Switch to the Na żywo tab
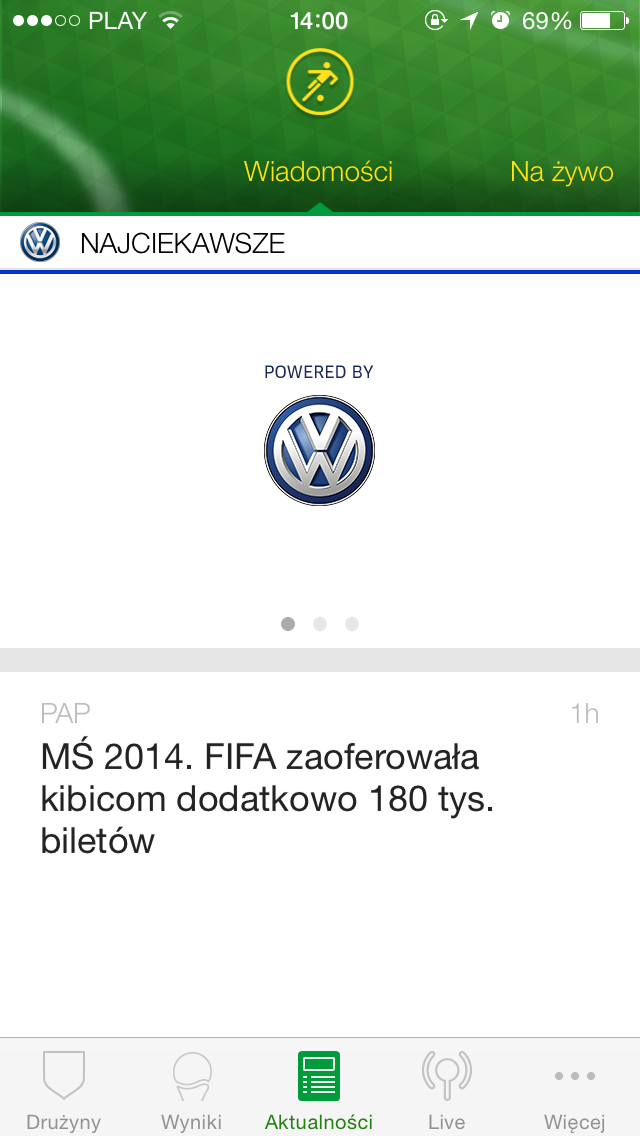 (x=561, y=172)
